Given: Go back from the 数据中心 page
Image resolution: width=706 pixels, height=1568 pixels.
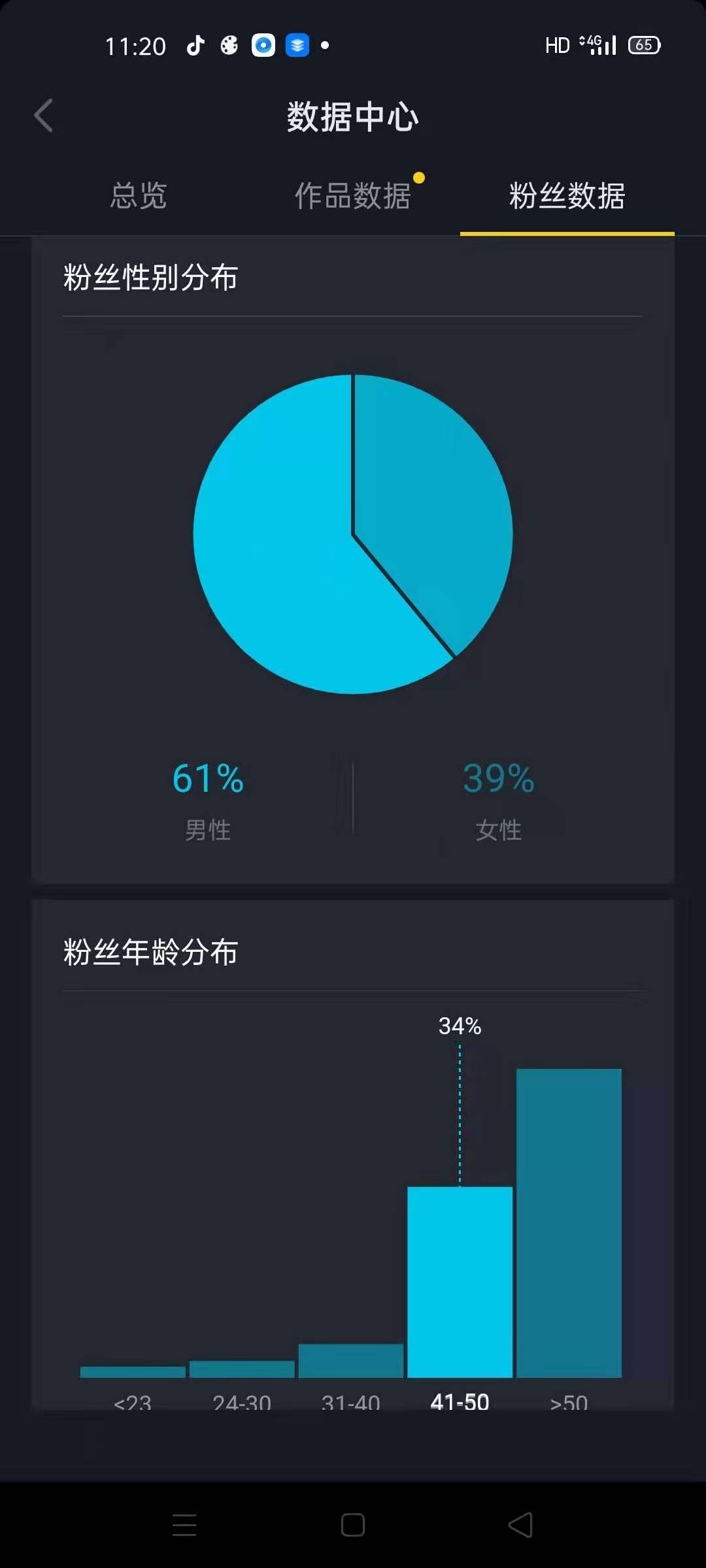Looking at the screenshot, I should click(x=43, y=116).
